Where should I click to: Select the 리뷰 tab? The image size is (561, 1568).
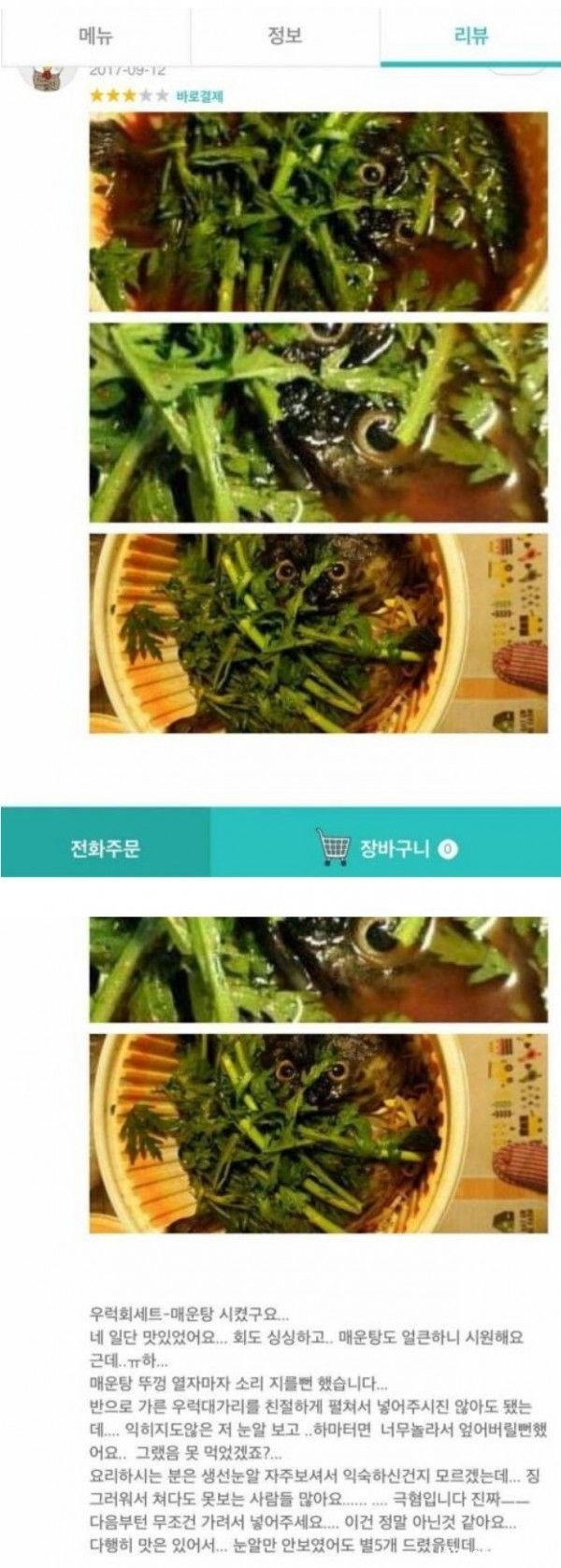tap(470, 36)
